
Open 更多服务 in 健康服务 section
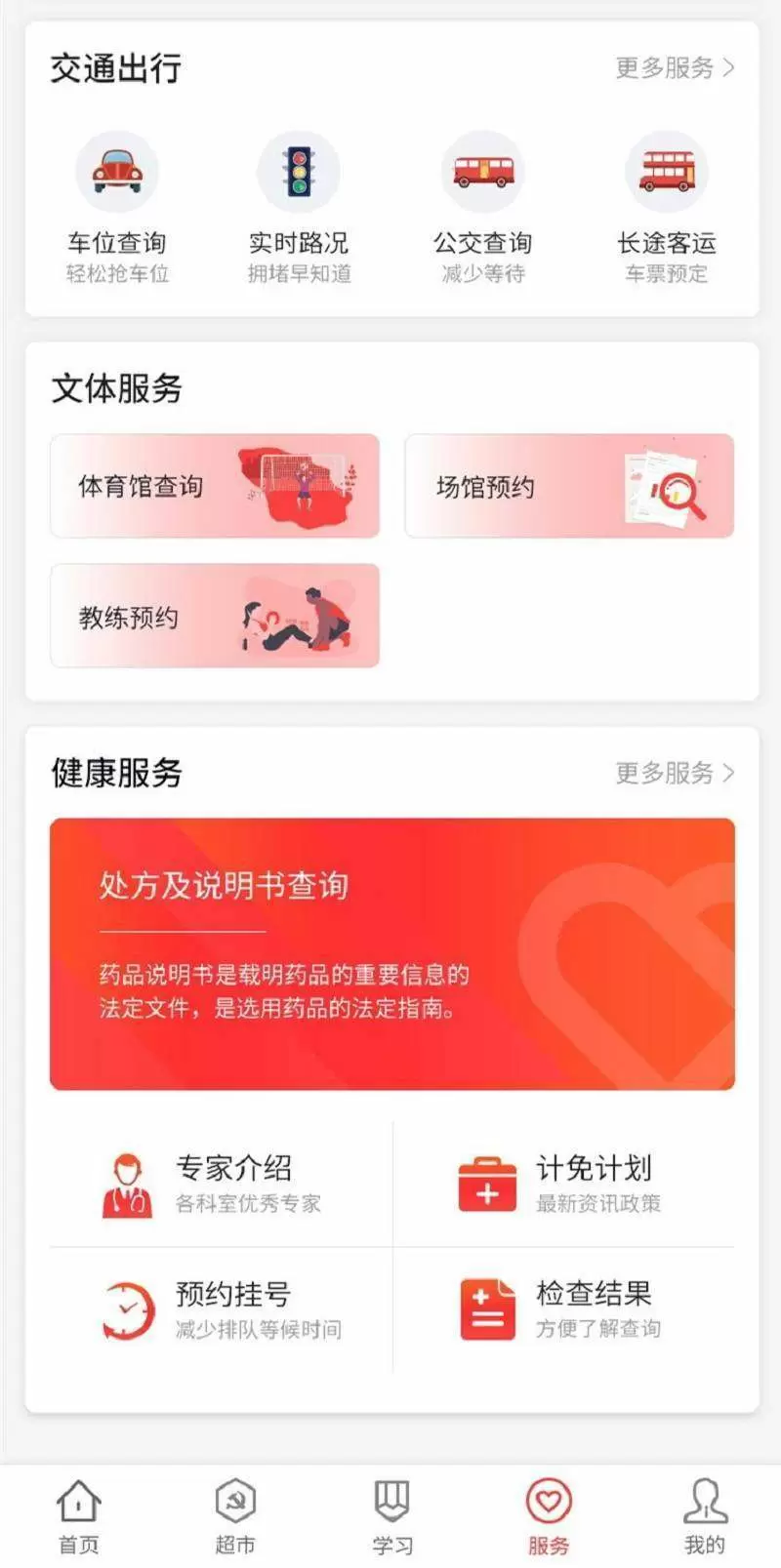pos(674,773)
